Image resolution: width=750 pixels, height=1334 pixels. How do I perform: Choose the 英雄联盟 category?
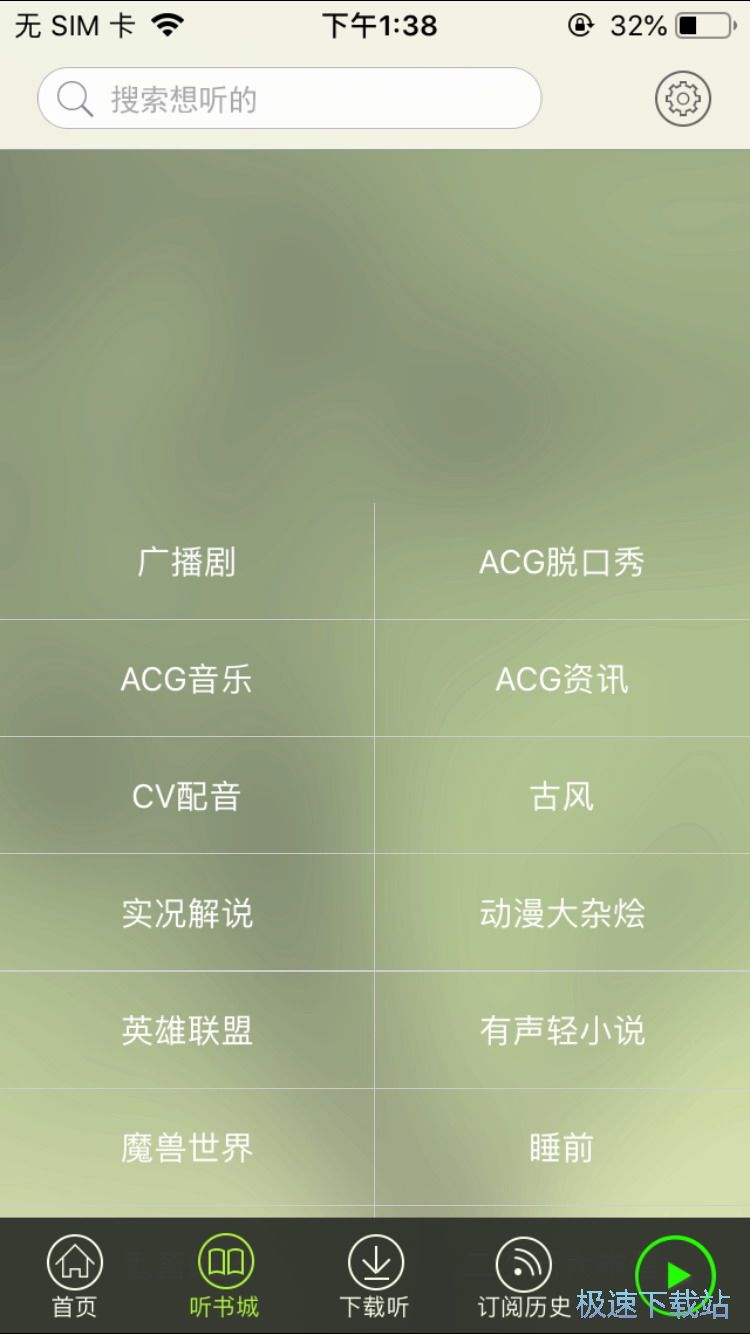pos(187,1030)
